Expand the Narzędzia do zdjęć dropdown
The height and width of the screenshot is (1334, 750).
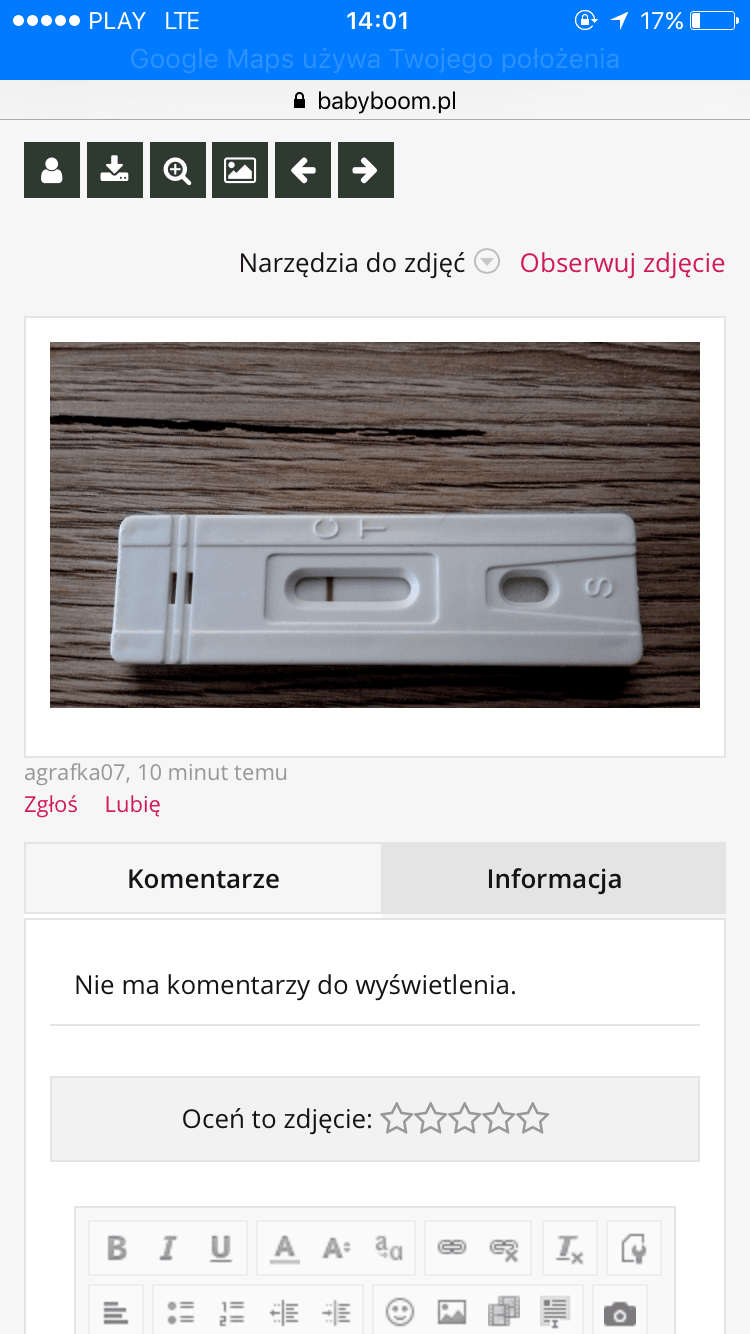click(487, 262)
